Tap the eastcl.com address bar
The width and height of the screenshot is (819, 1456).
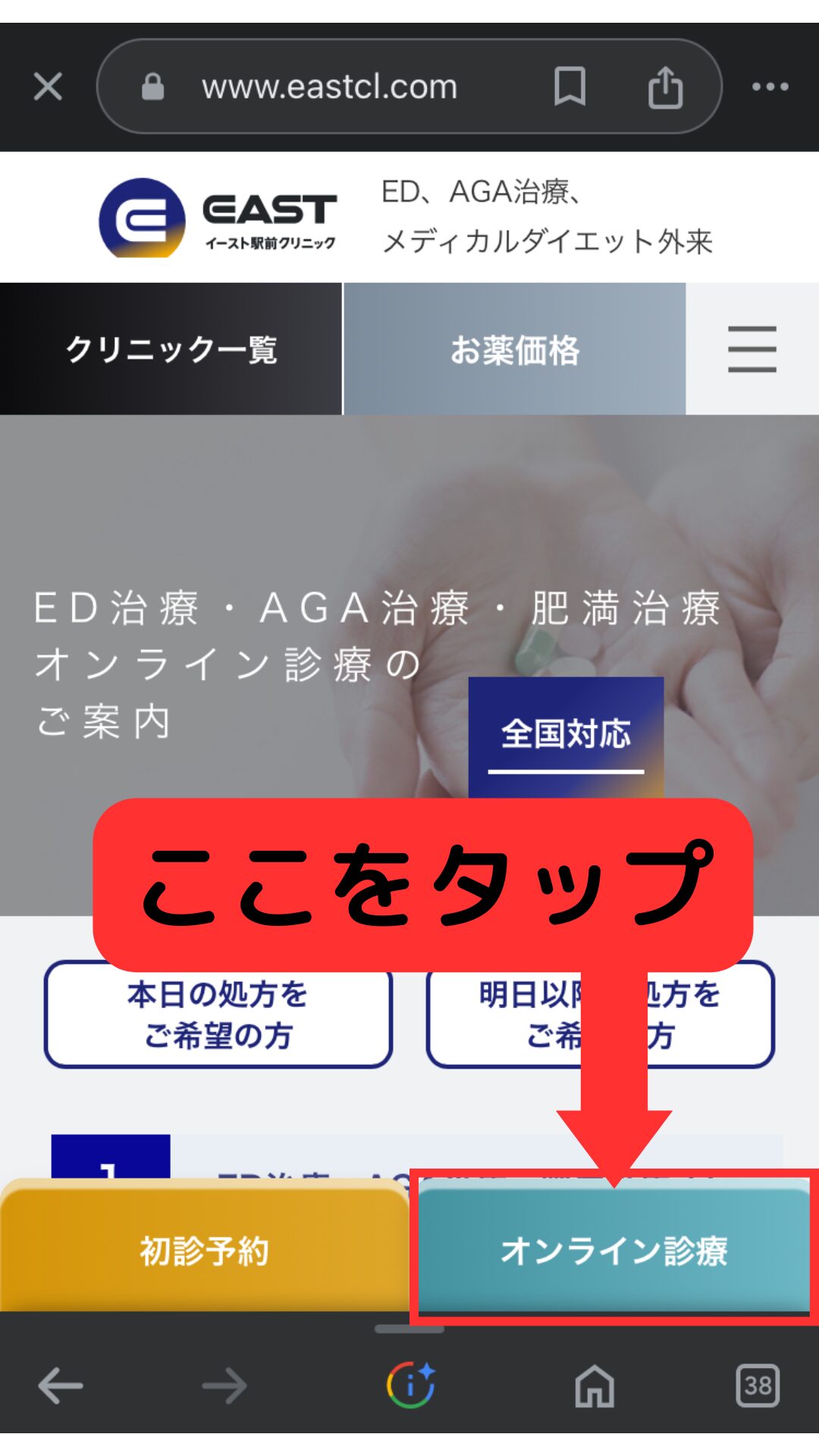coord(329,86)
